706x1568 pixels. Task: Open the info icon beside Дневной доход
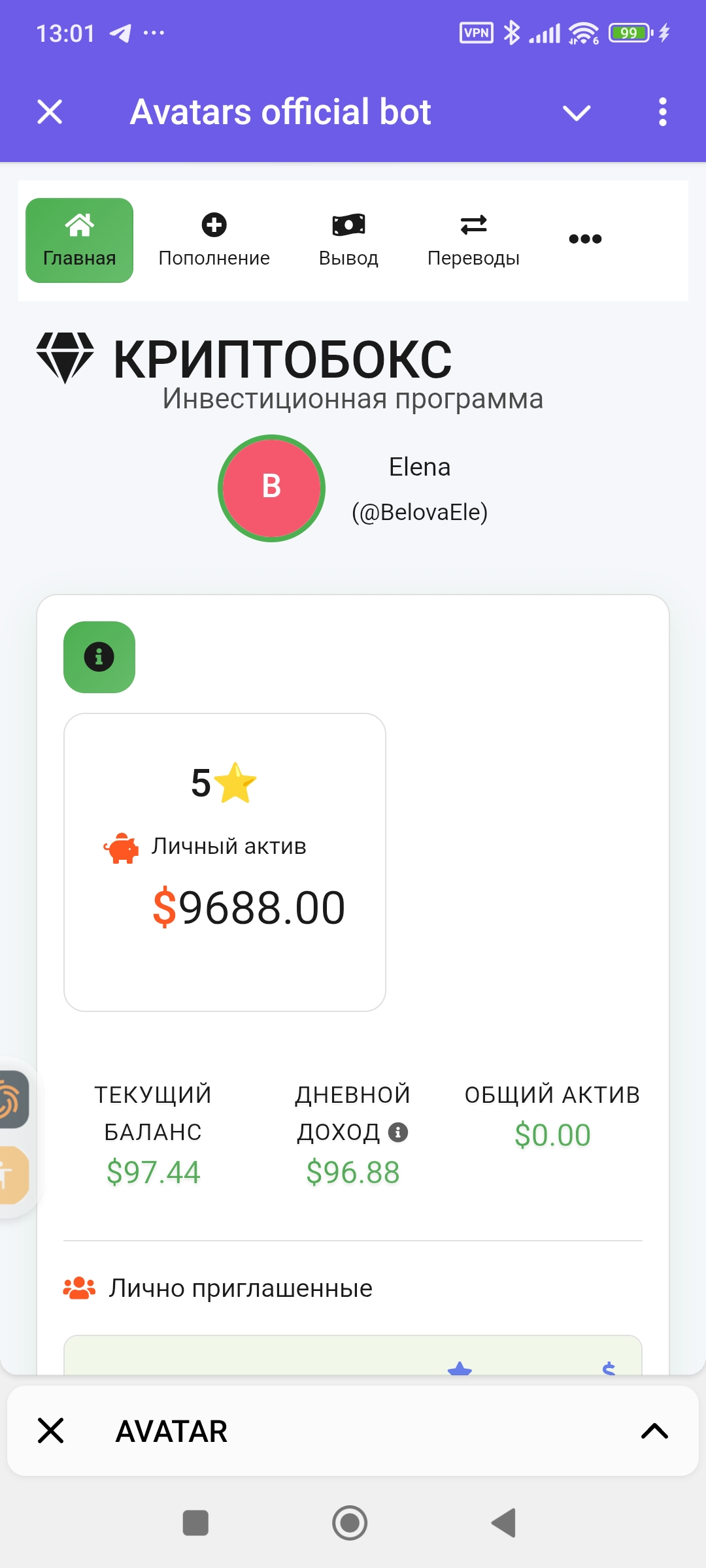(398, 1132)
